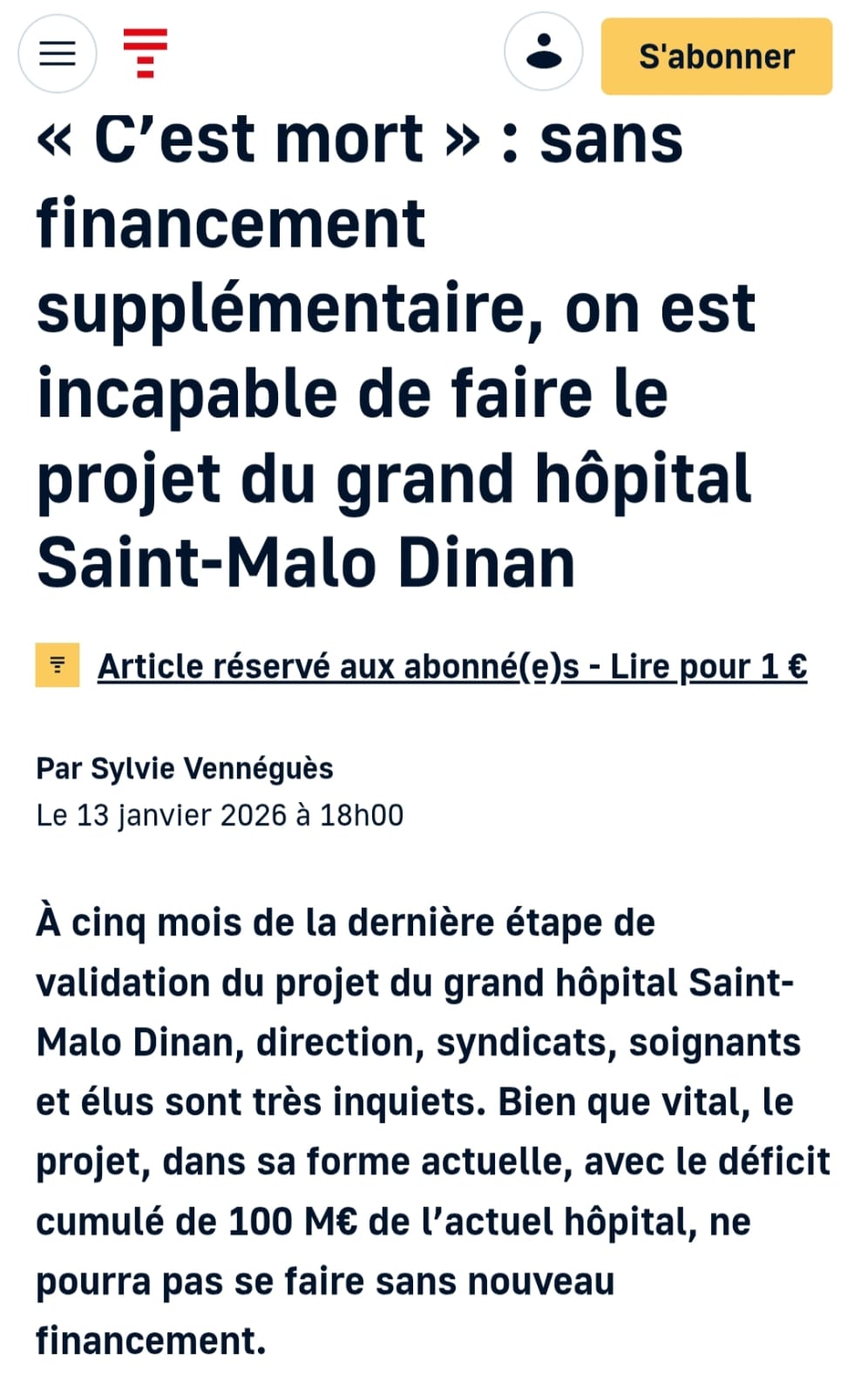Open the subscriber offer link for 1 €
This screenshot has height=1395, width=868.
[451, 667]
